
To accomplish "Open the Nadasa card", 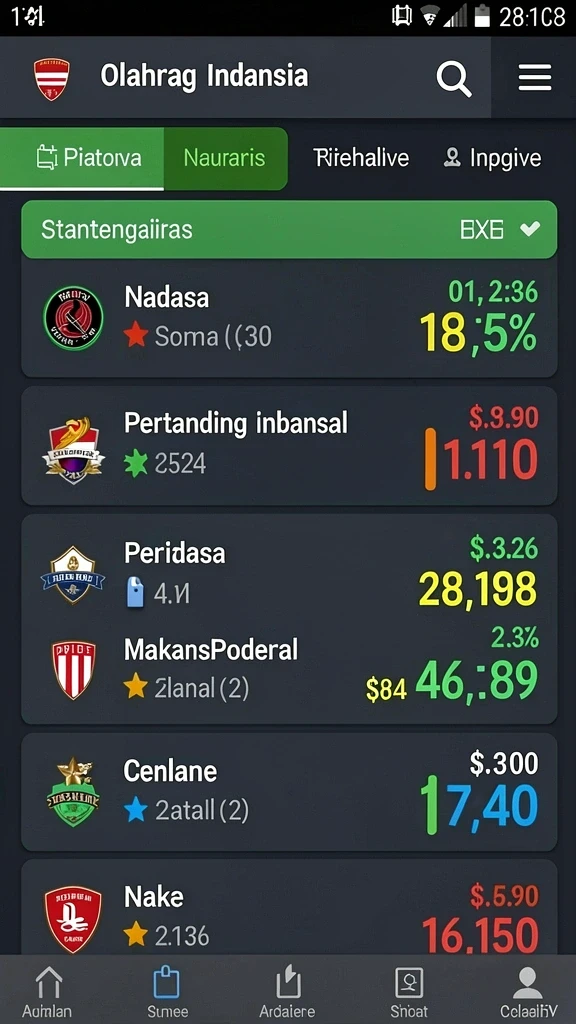I will coord(289,317).
